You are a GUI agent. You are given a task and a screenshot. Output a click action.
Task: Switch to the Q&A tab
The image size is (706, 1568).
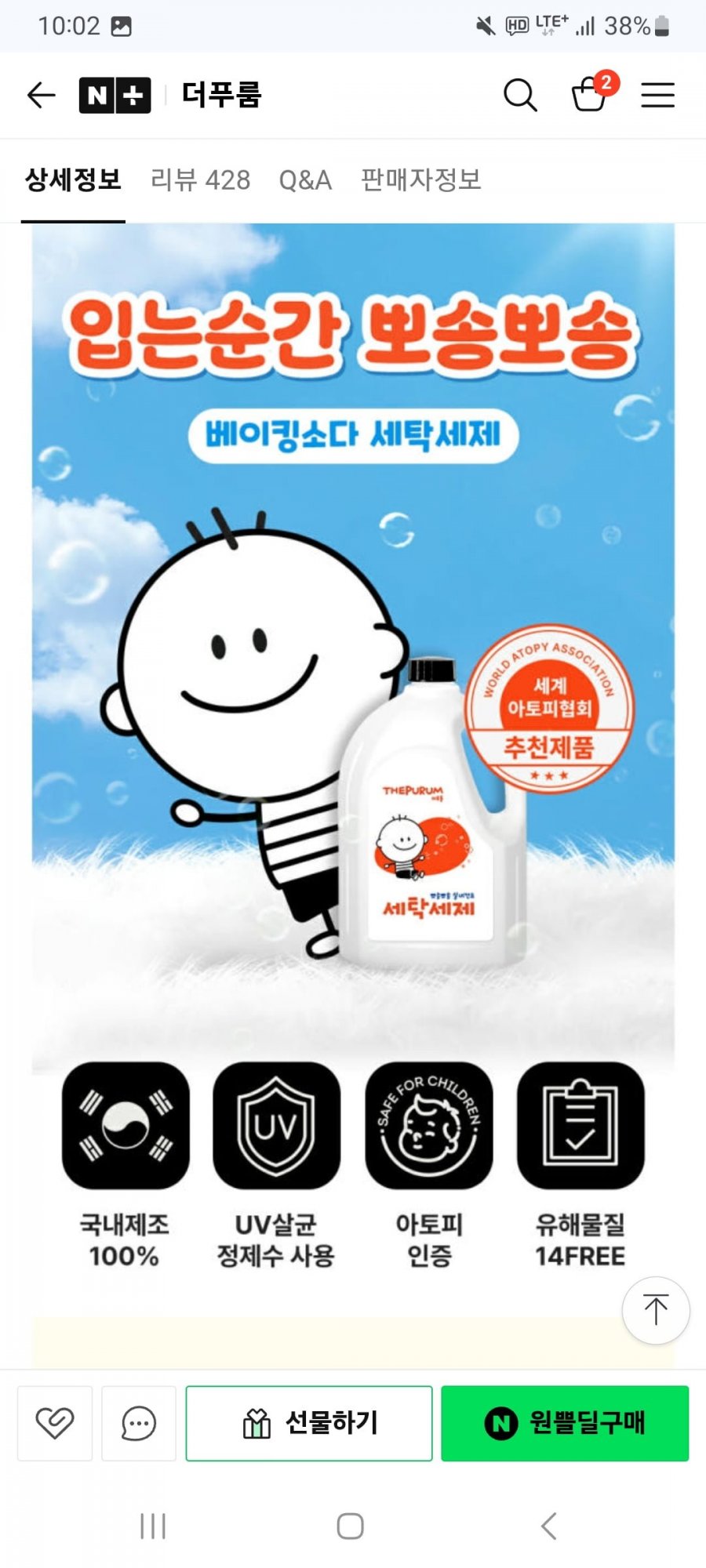305,180
